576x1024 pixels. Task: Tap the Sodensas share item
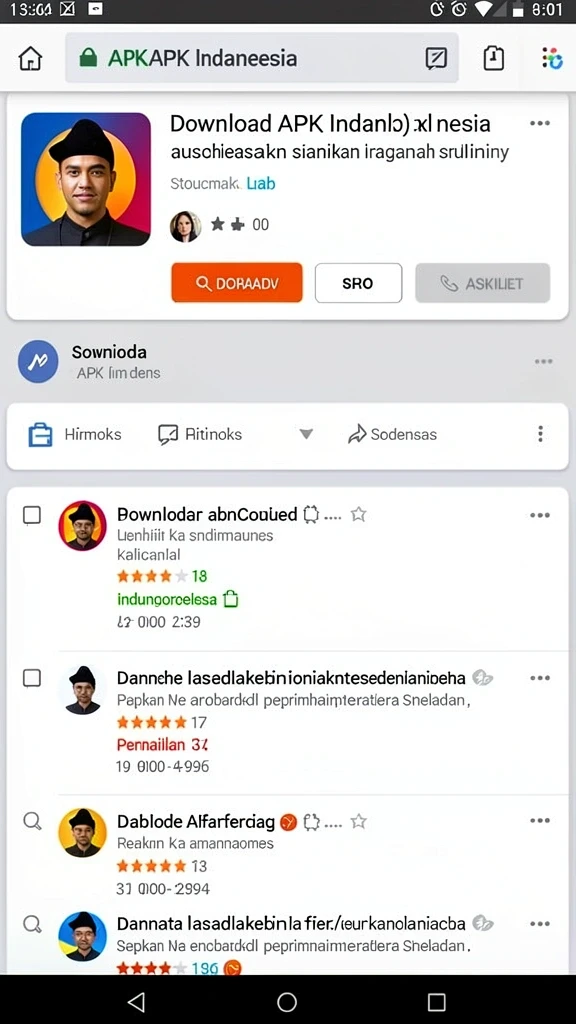[392, 434]
